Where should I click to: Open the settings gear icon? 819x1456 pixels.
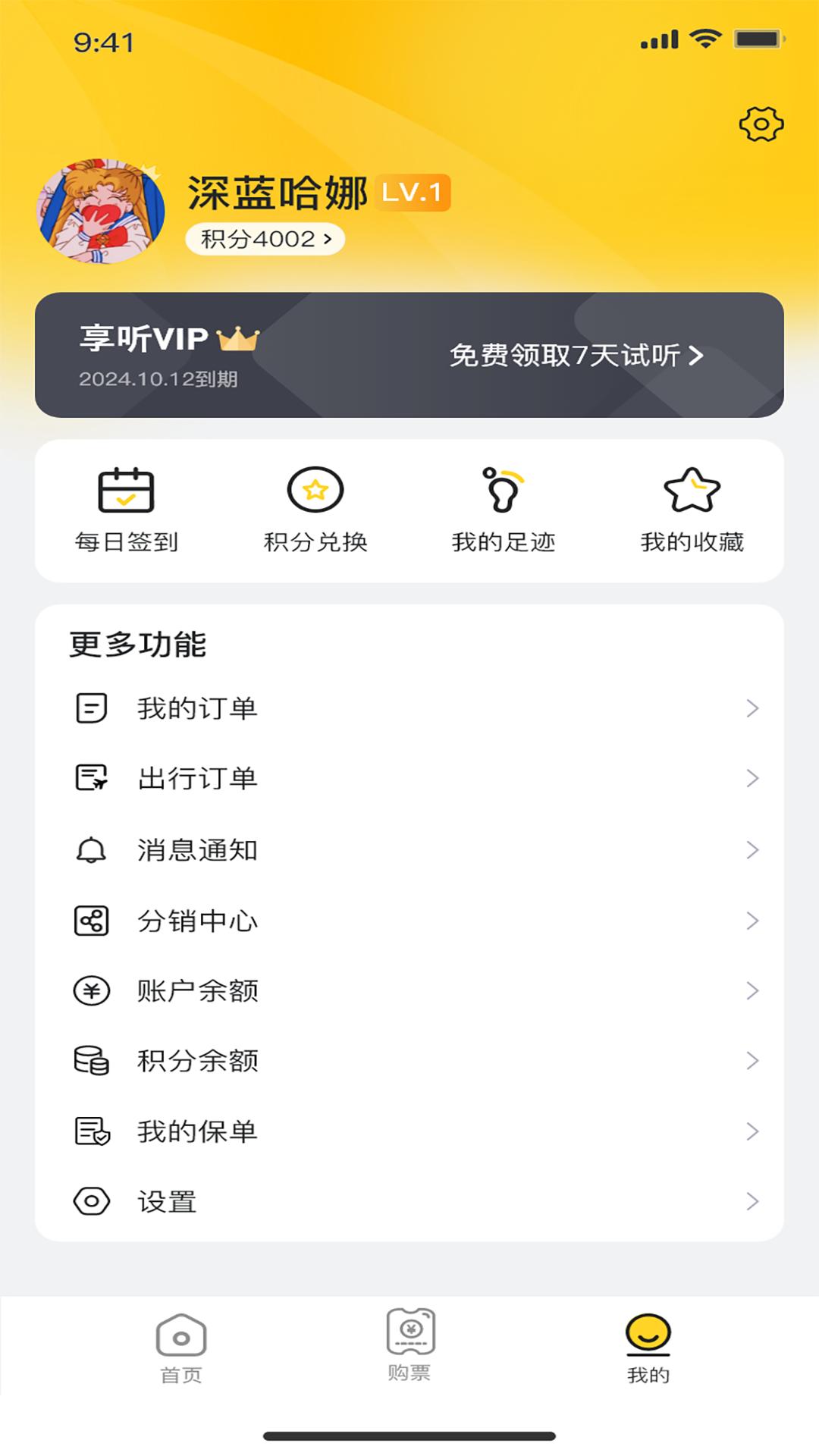pyautogui.click(x=761, y=124)
